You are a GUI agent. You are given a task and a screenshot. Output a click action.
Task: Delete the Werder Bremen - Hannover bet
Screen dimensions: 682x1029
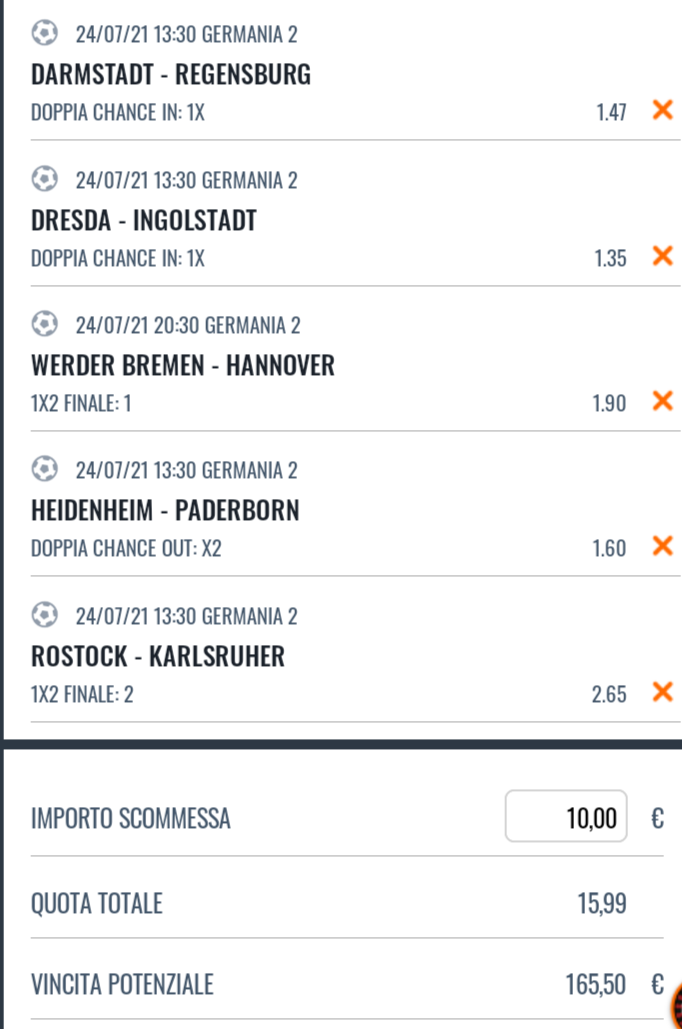click(x=661, y=402)
